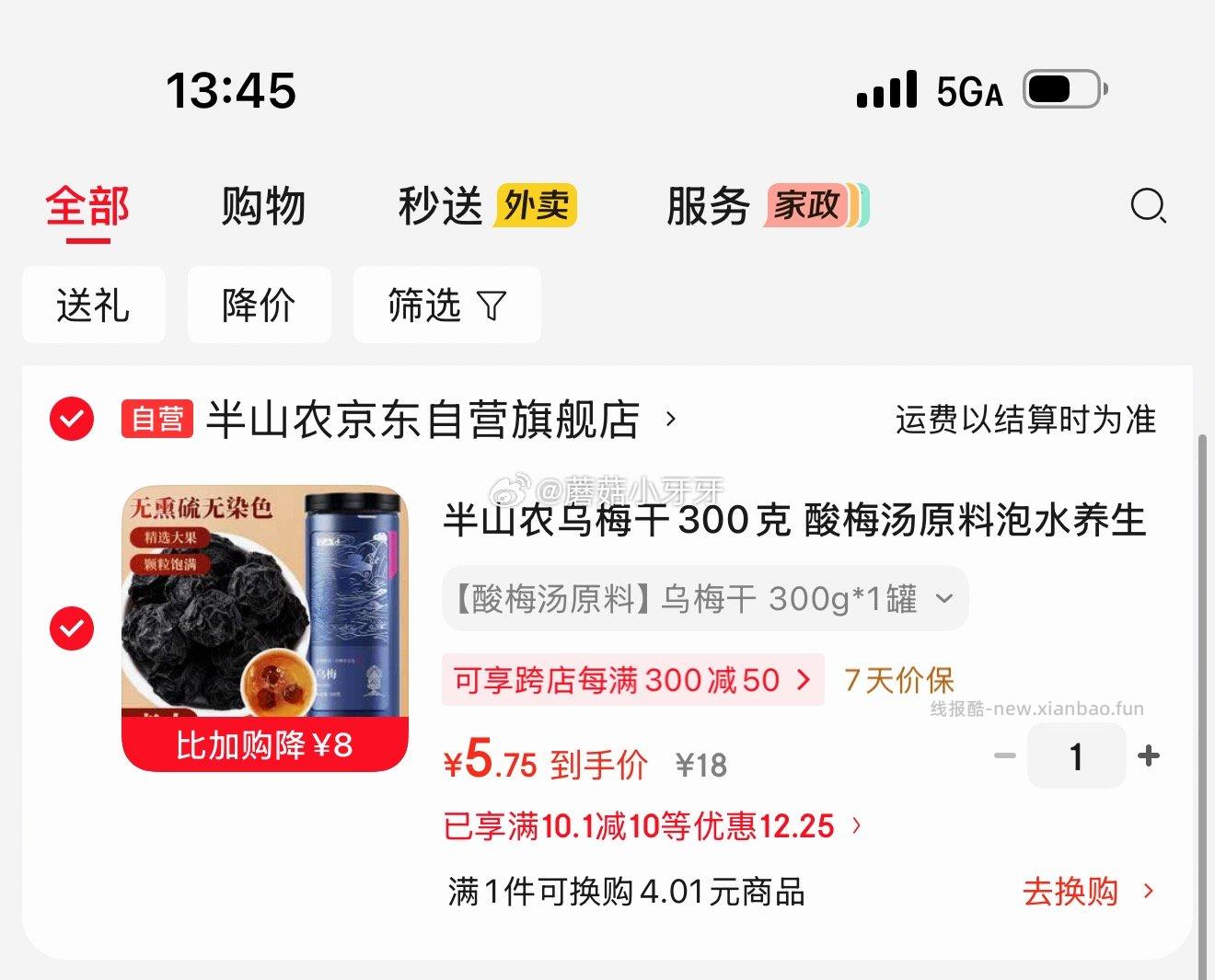
Task: Switch to the 秒送 外卖 tab
Action: (x=486, y=206)
